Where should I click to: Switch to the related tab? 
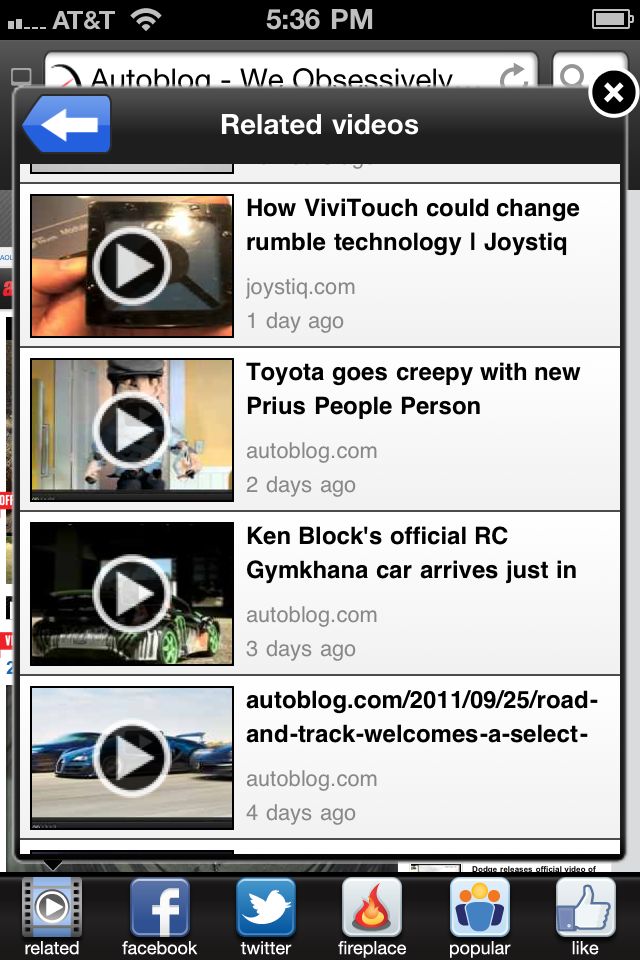tap(52, 916)
